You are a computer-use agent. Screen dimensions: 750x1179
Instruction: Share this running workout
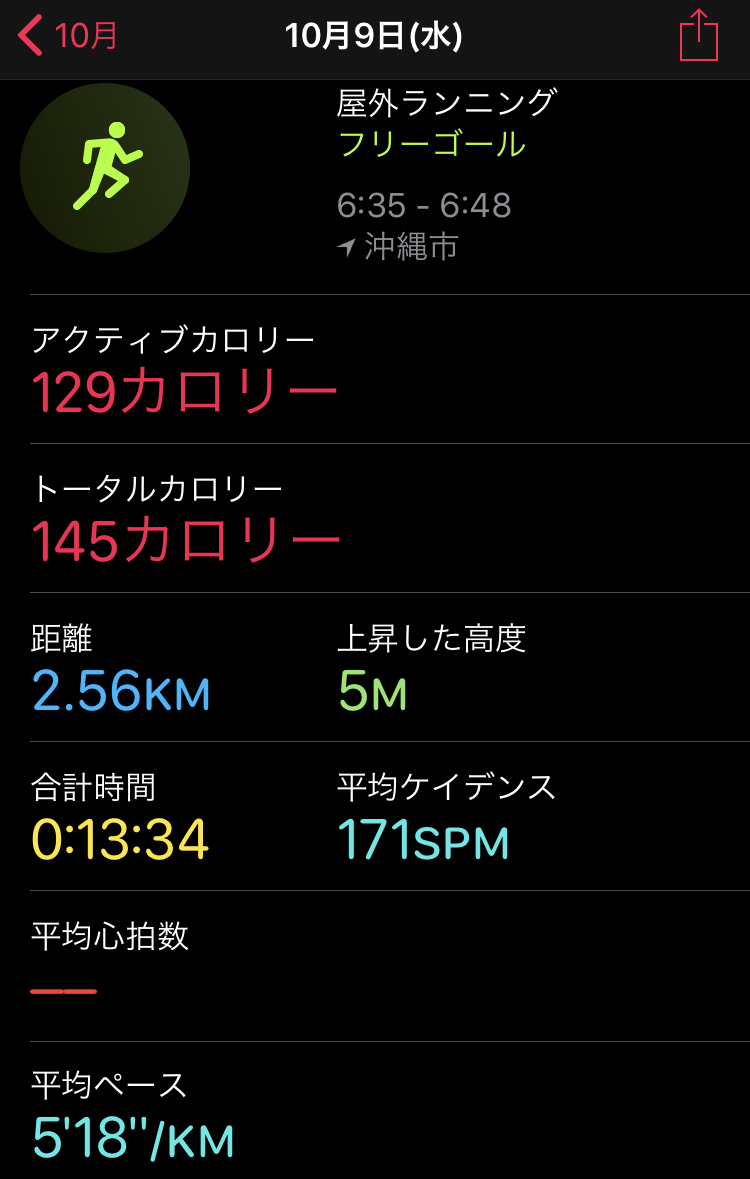(698, 37)
